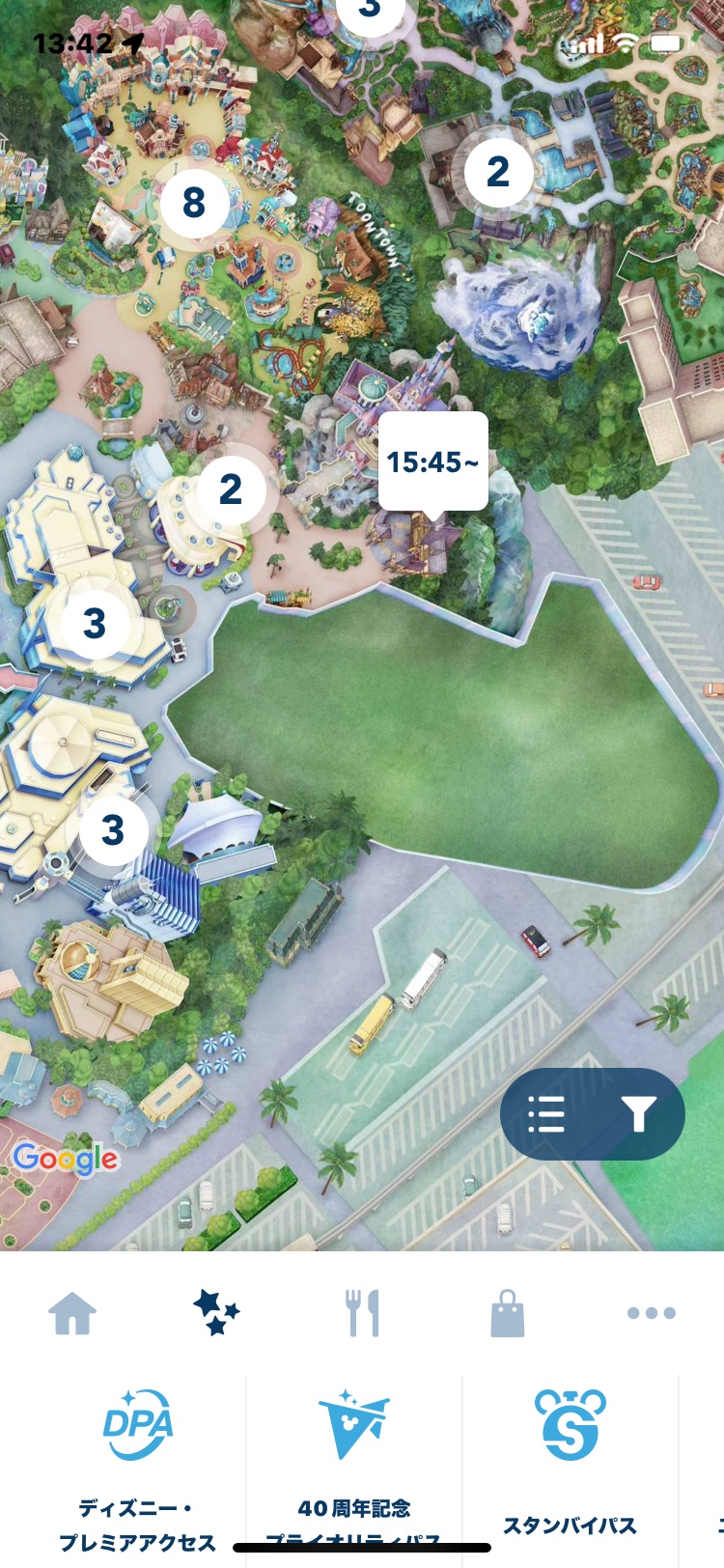Screen dimensions: 724x1568
Task: Switch to the attractions stars tab
Action: pos(216,1313)
